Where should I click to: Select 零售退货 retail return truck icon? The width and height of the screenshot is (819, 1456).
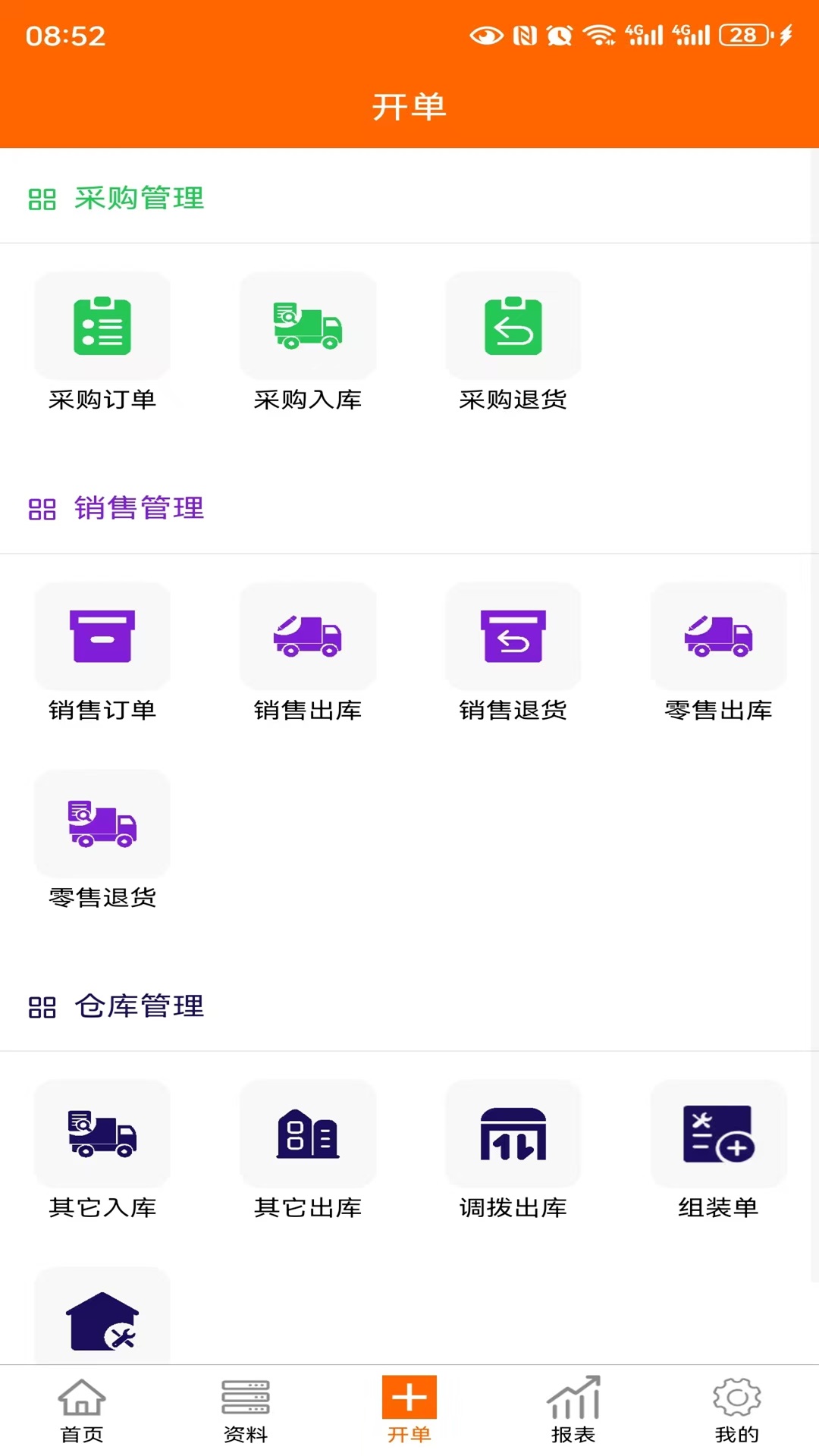pos(102,824)
